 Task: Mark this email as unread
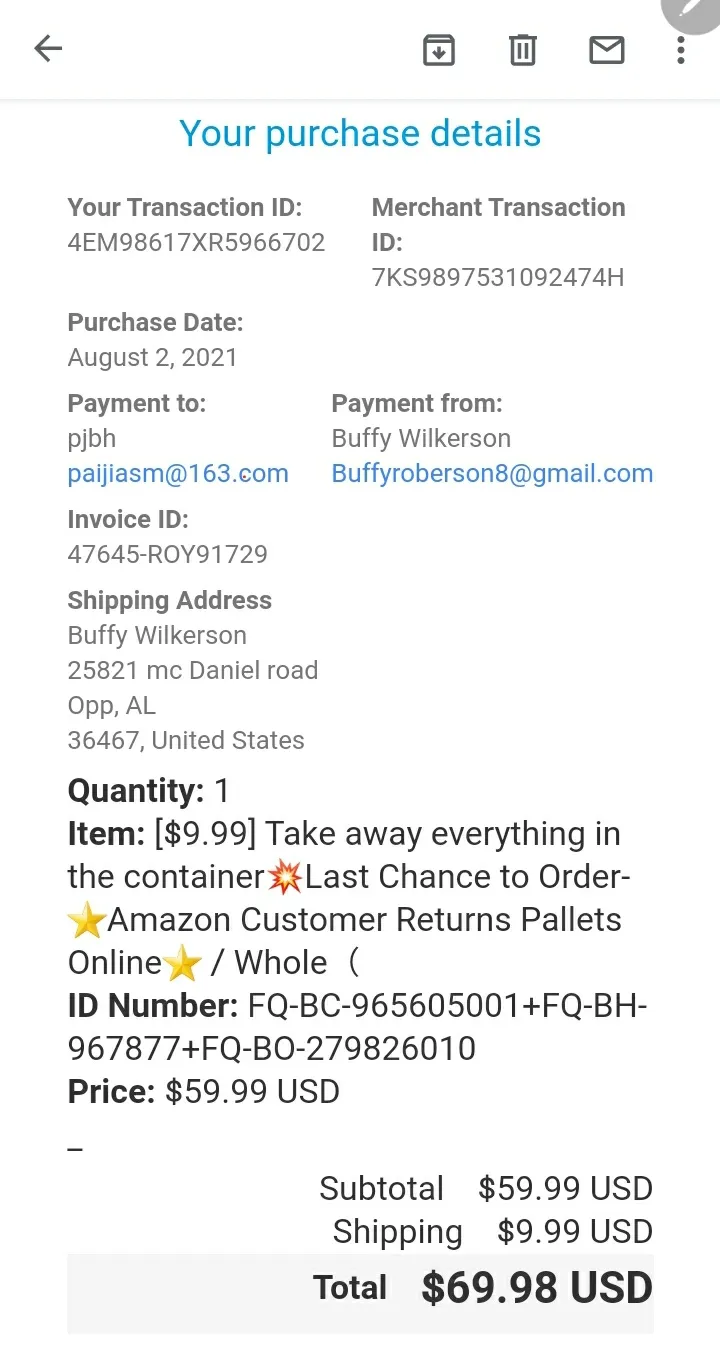[x=607, y=49]
